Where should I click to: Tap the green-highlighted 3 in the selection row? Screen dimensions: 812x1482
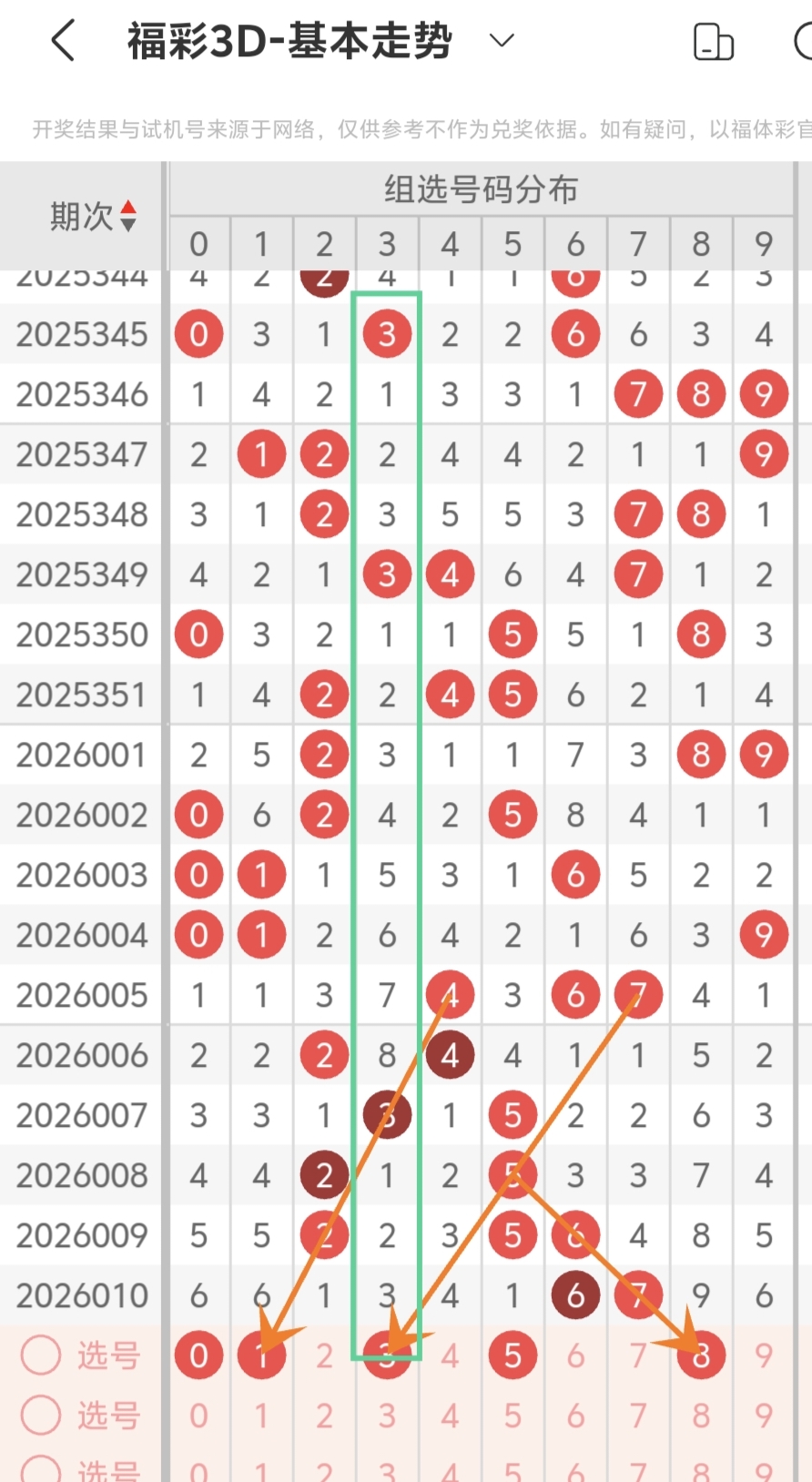387,1355
